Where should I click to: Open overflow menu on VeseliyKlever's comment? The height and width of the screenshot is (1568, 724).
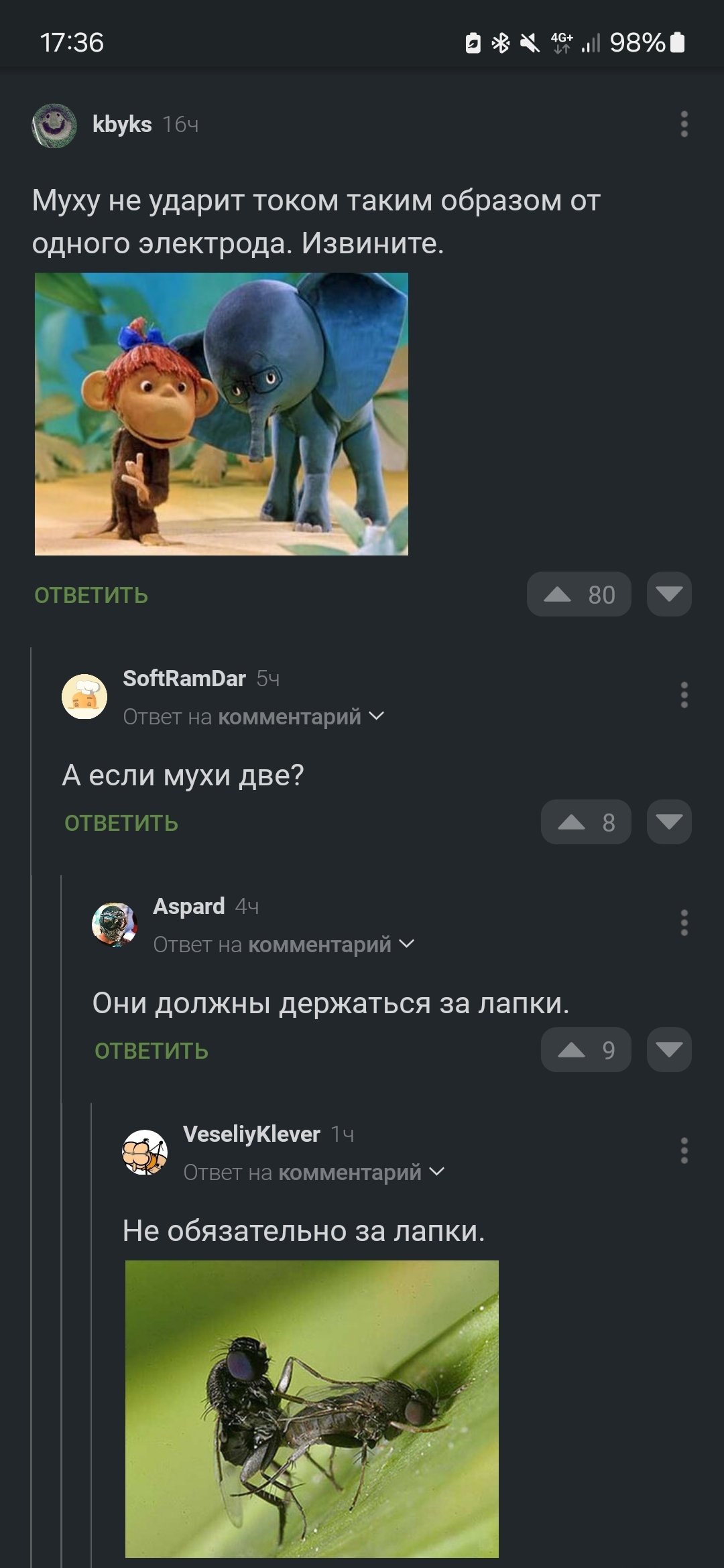[x=684, y=1151]
